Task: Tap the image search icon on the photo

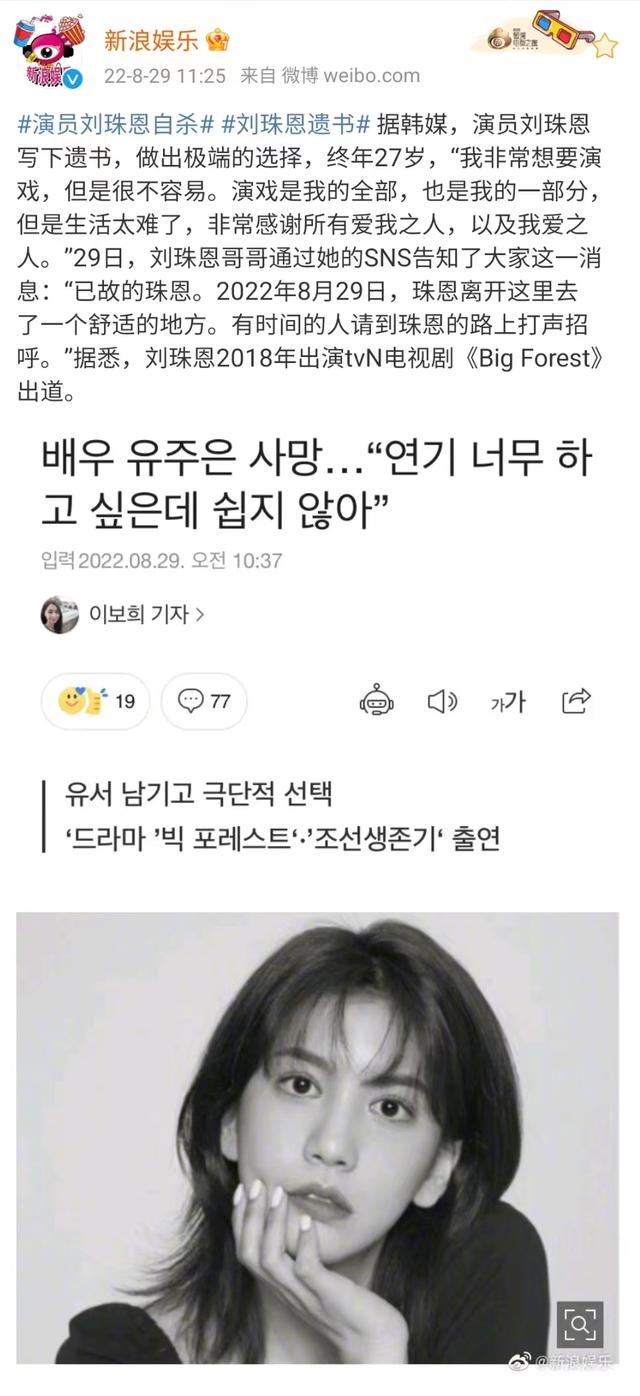Action: point(580,1324)
